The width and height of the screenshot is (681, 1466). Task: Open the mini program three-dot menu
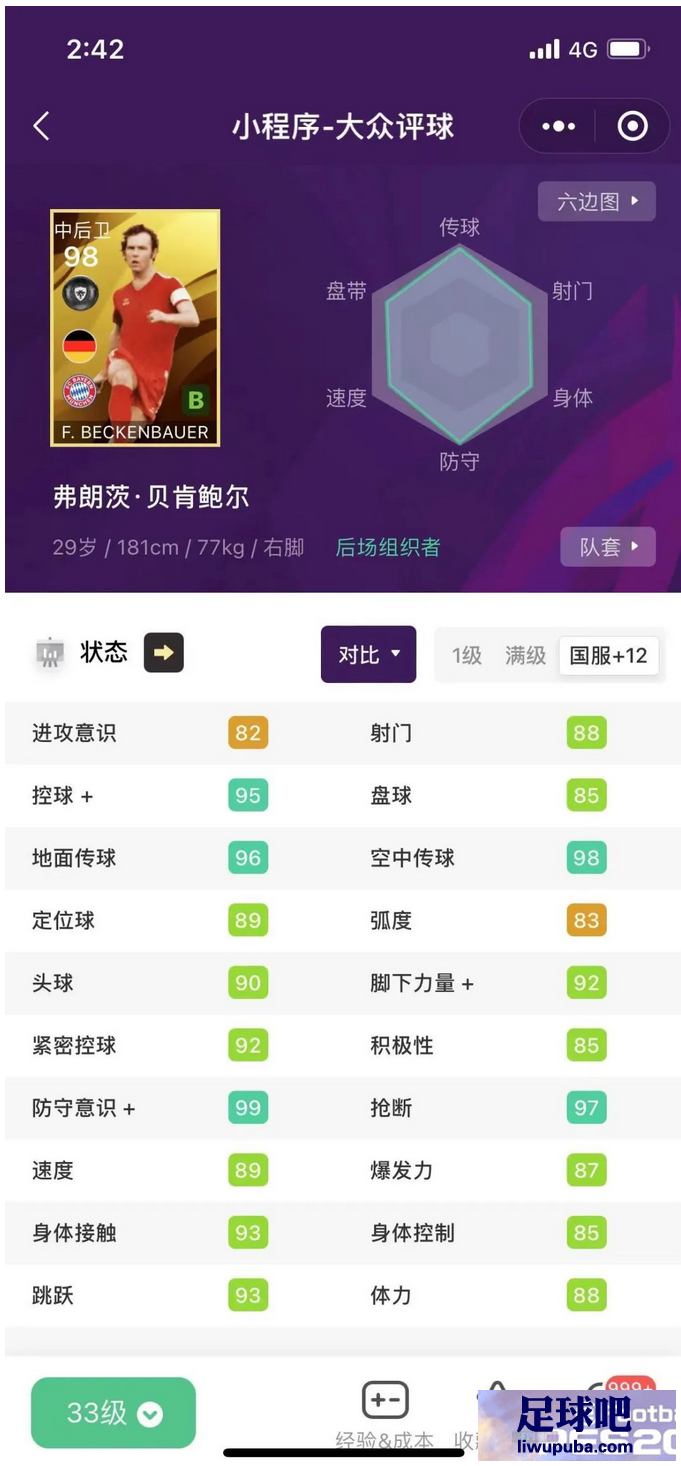[x=558, y=126]
